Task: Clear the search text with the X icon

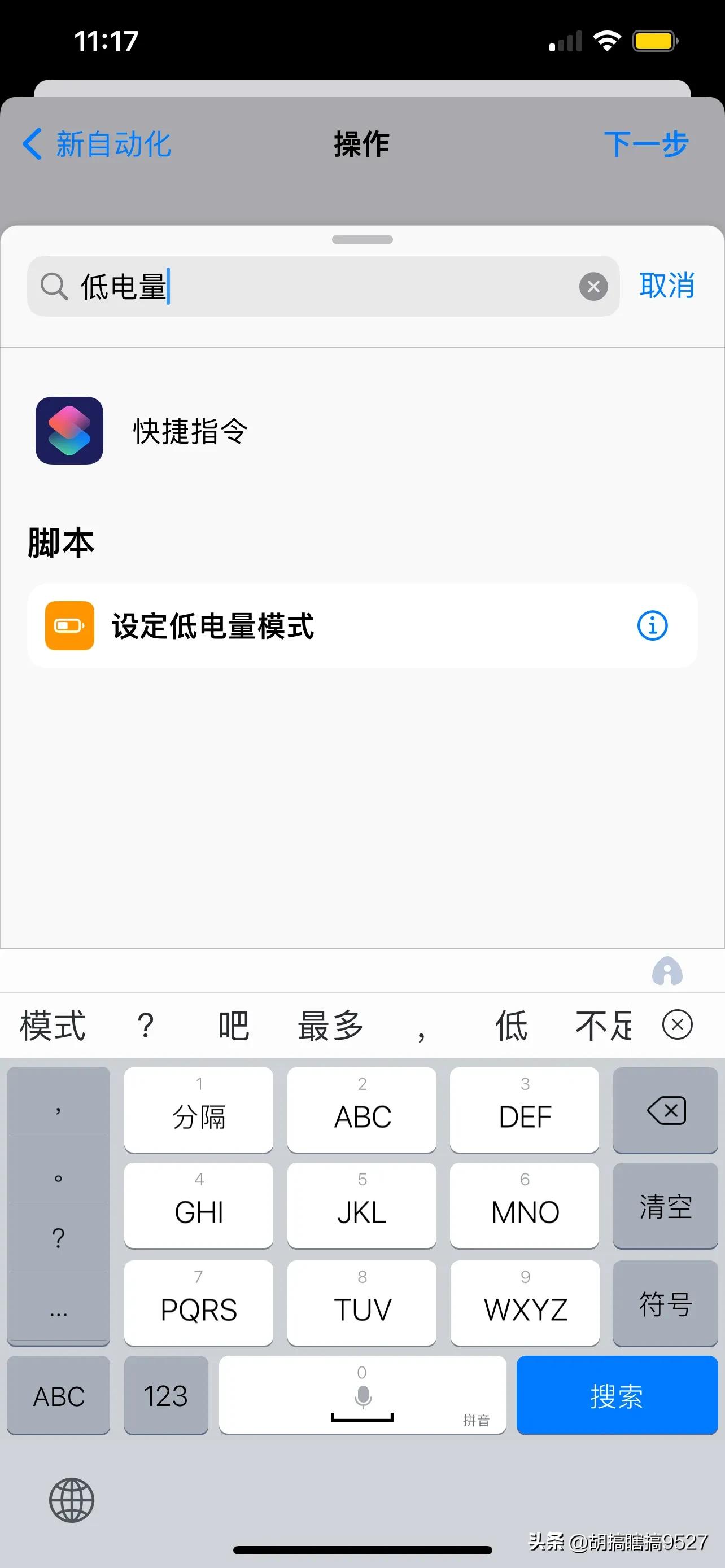Action: [594, 286]
